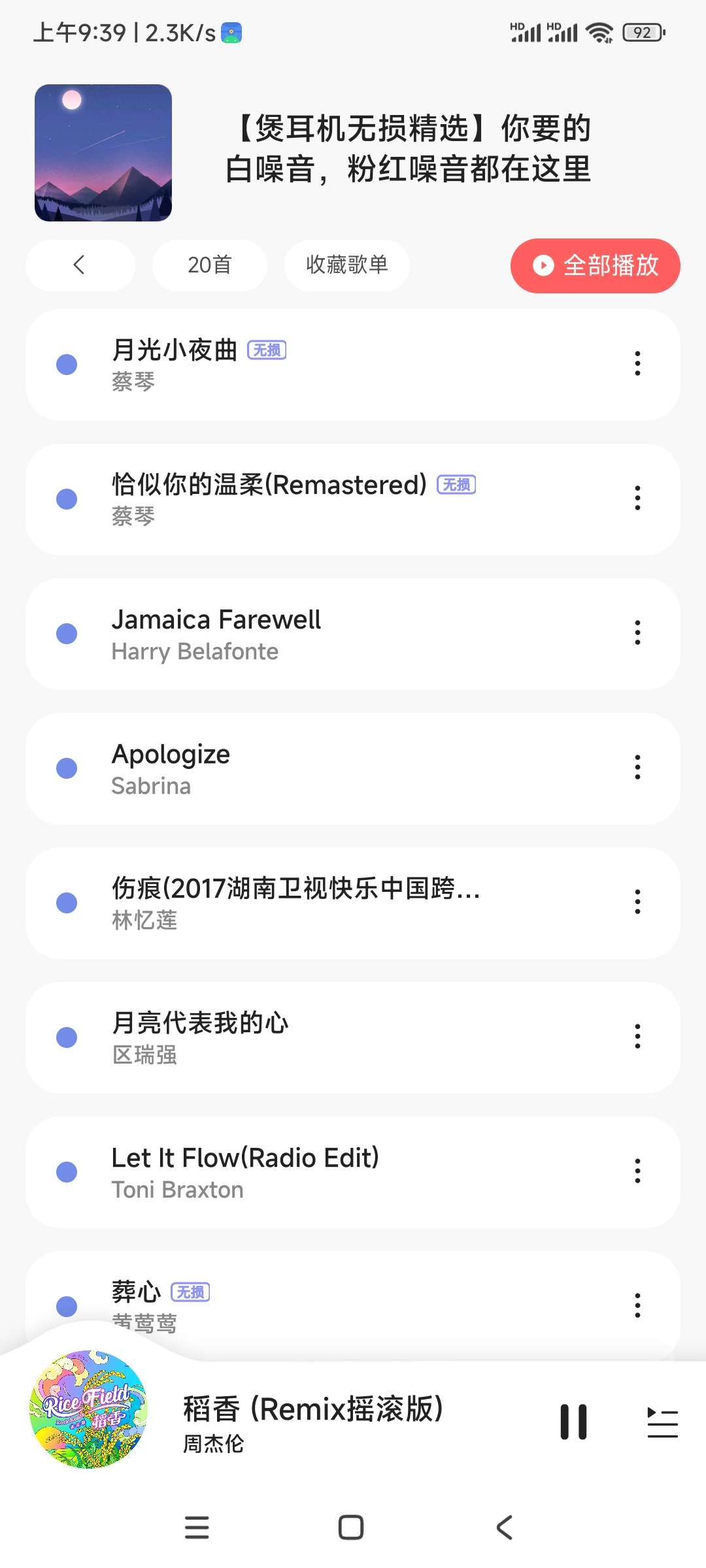Open more options for 恰似你的温柔
706x1568 pixels.
[637, 498]
